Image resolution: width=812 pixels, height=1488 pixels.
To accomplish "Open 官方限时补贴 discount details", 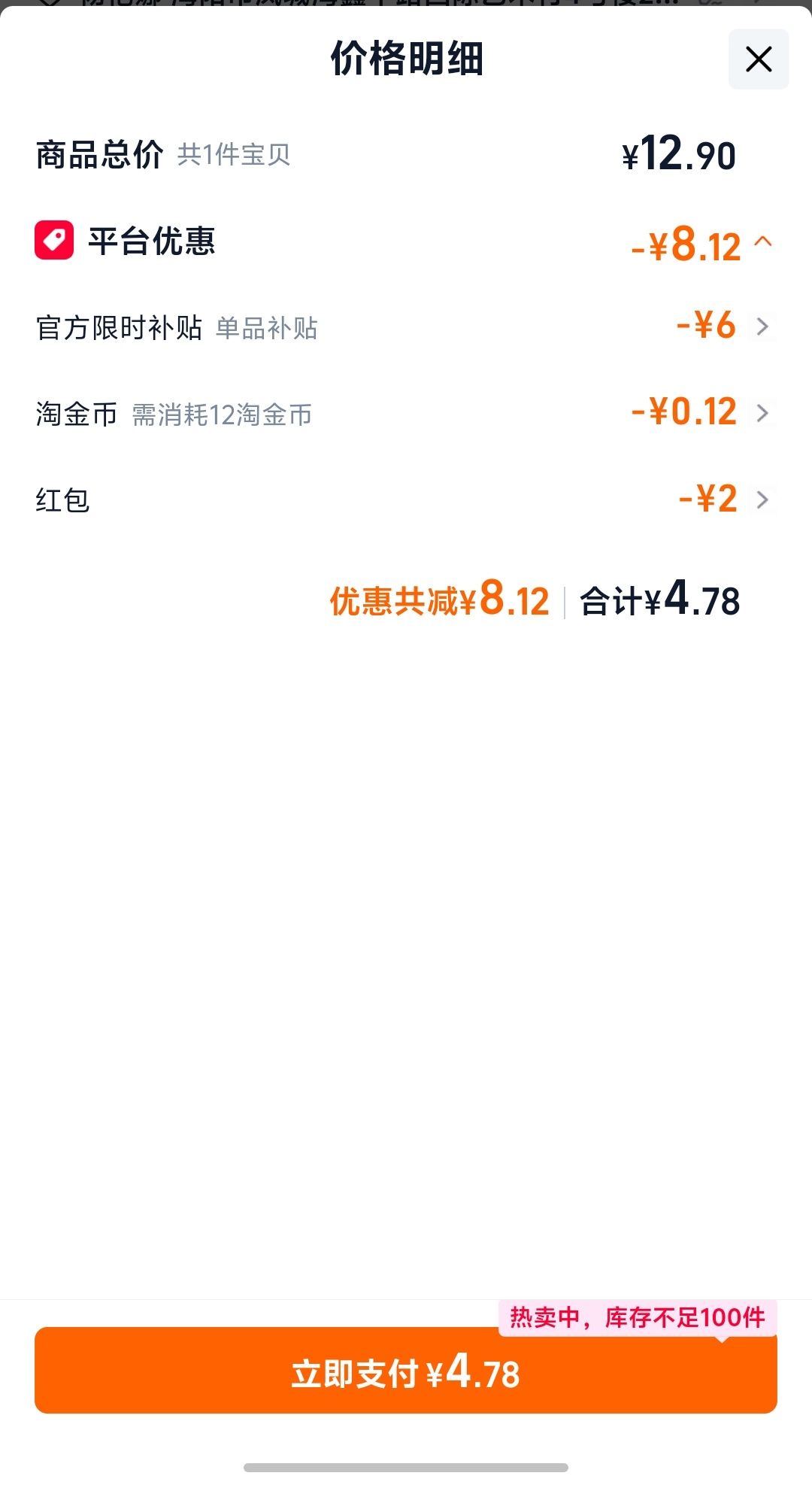I will click(406, 327).
